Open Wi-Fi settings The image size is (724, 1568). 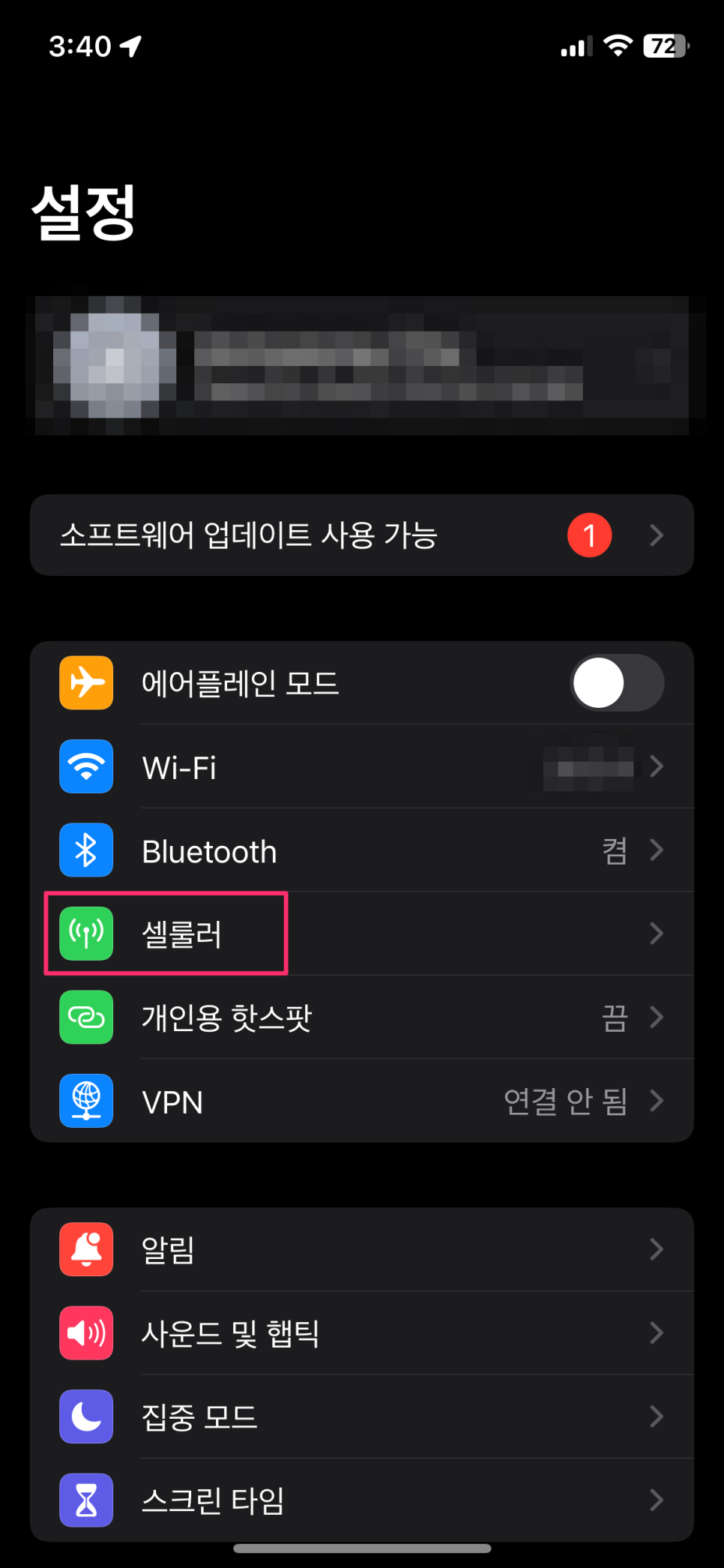click(x=362, y=766)
